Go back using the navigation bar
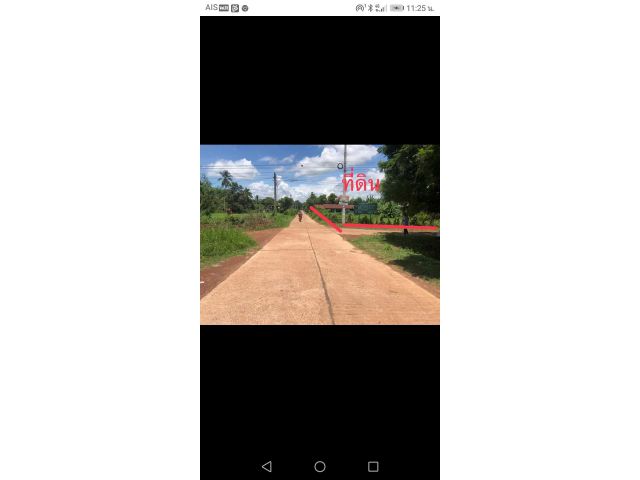This screenshot has width=640, height=480. pyautogui.click(x=266, y=467)
